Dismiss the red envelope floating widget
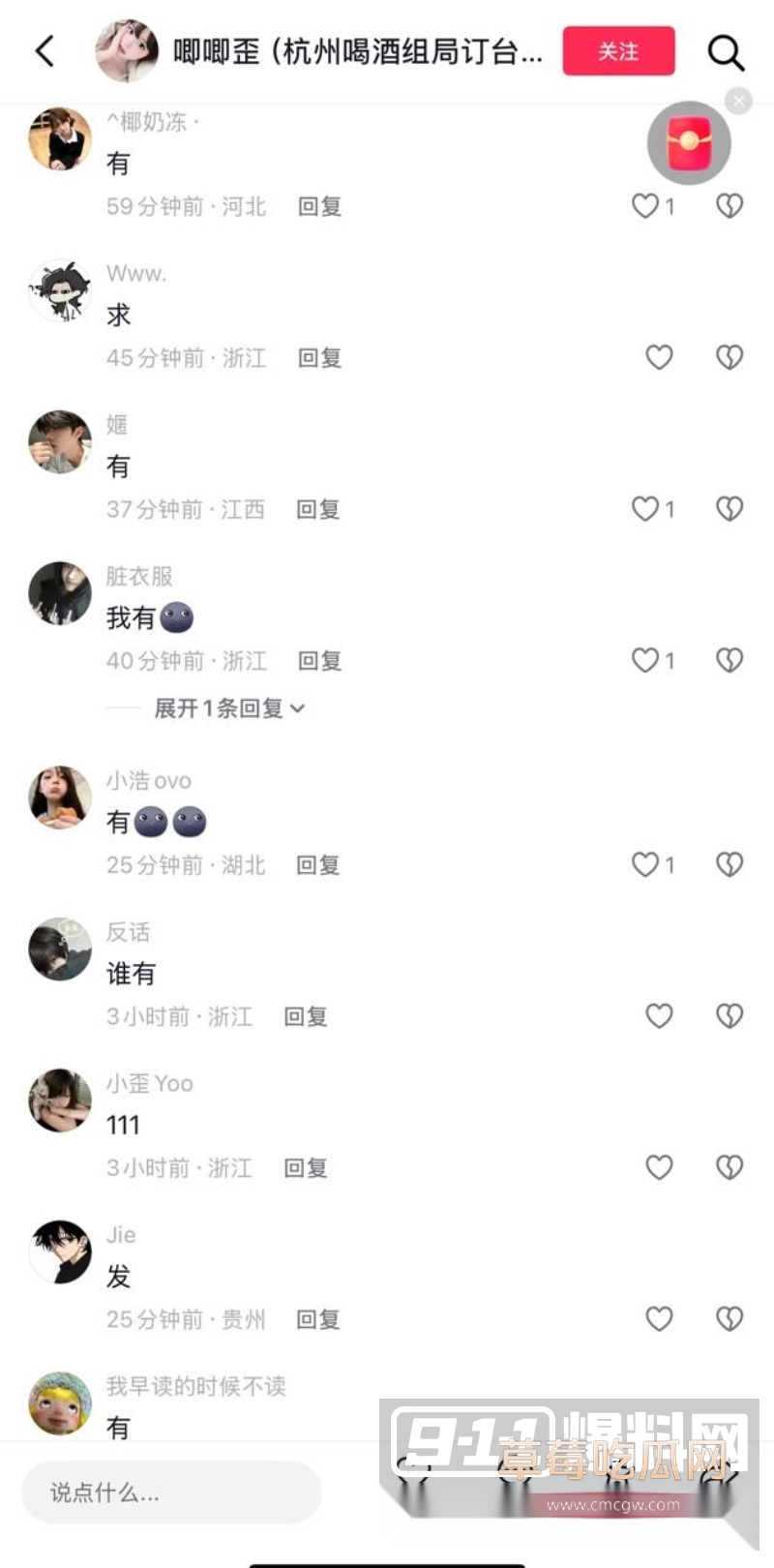The image size is (774, 1568). [x=738, y=101]
